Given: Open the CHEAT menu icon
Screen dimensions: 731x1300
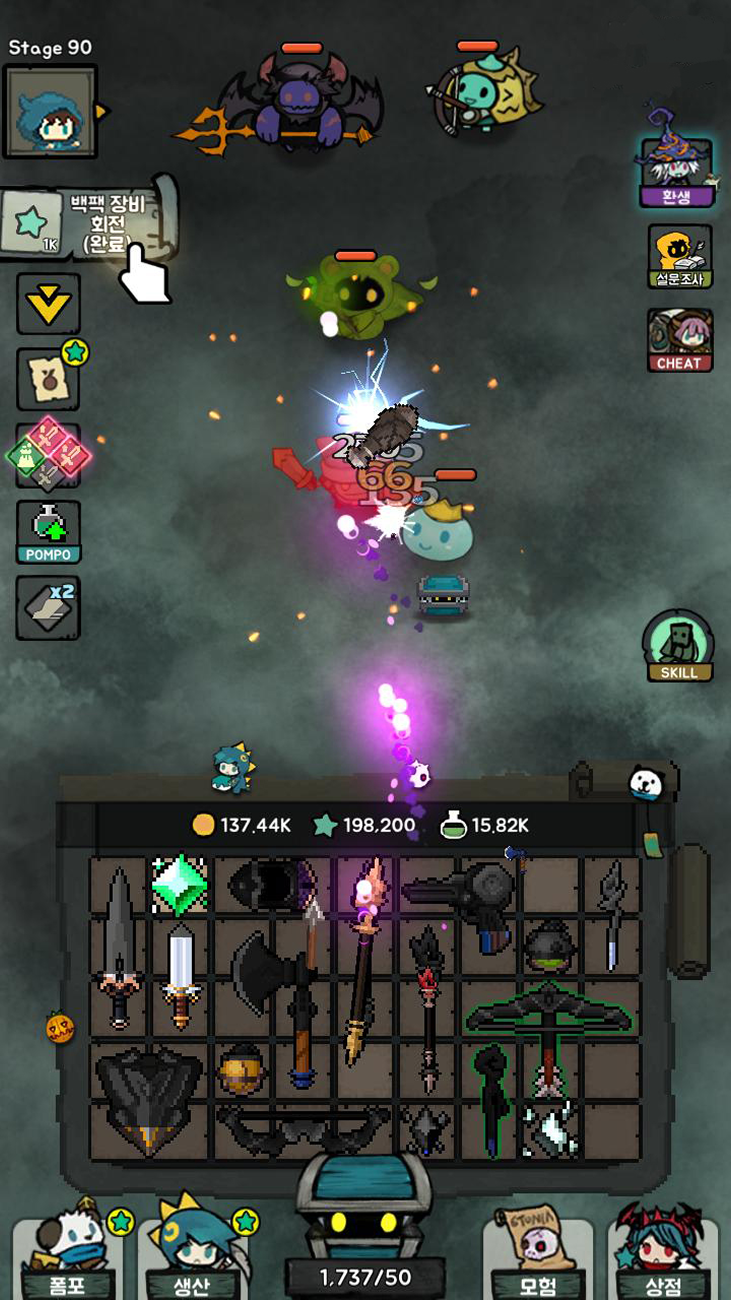Looking at the screenshot, I should [678, 340].
